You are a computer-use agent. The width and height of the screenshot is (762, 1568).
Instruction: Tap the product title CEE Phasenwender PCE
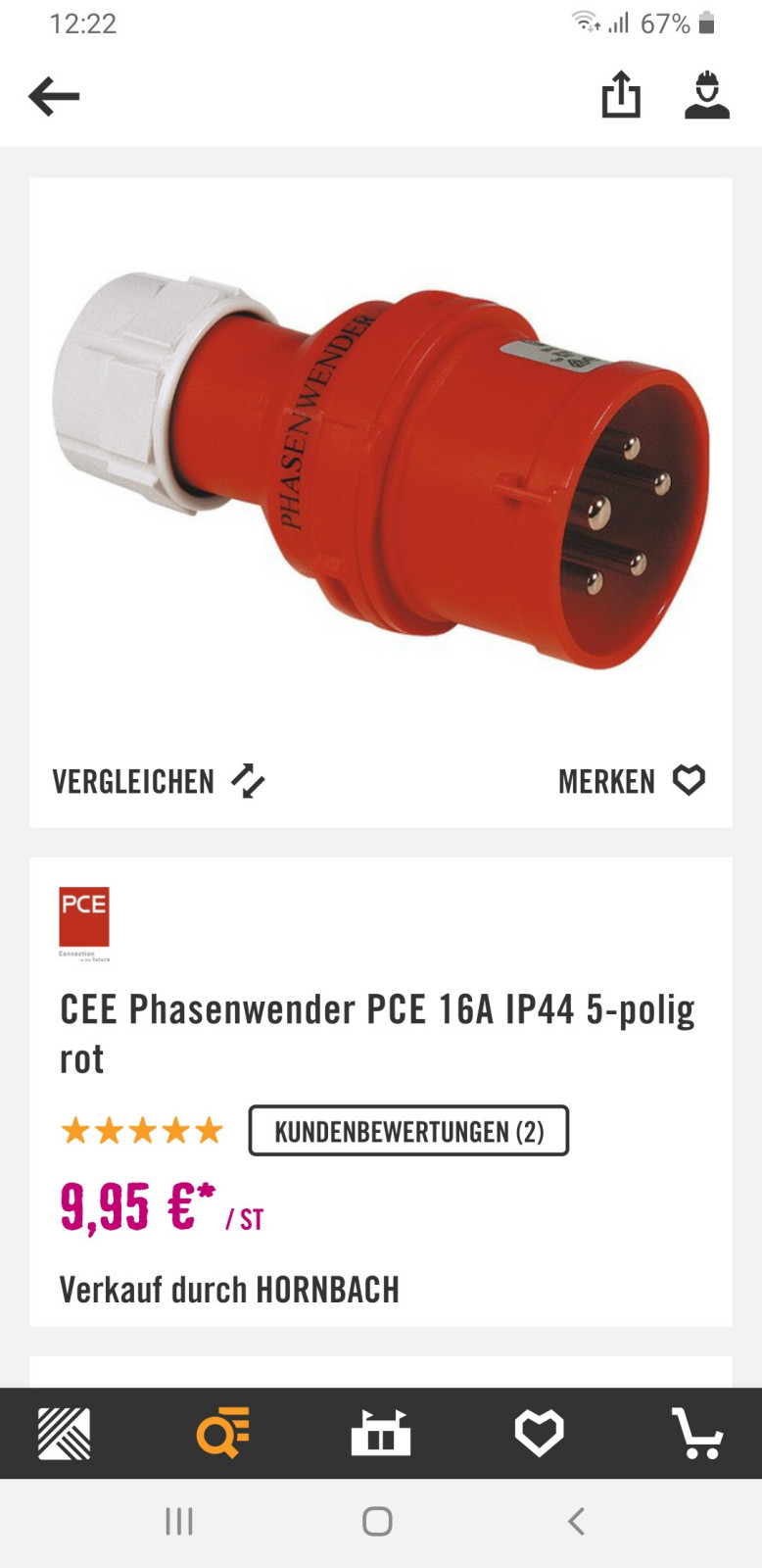coord(378,1007)
